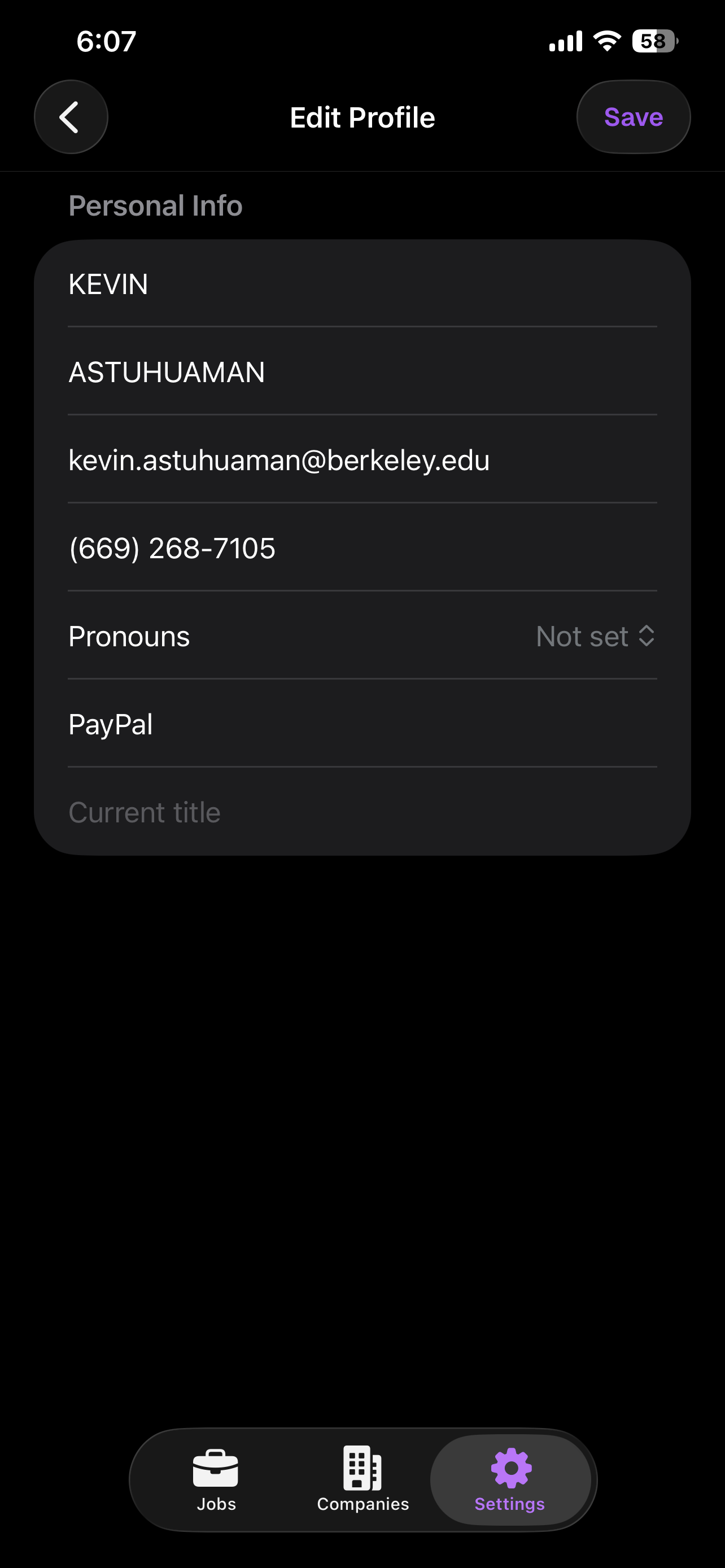Select the Settings tab
Image resolution: width=725 pixels, height=1568 pixels.
510,1479
